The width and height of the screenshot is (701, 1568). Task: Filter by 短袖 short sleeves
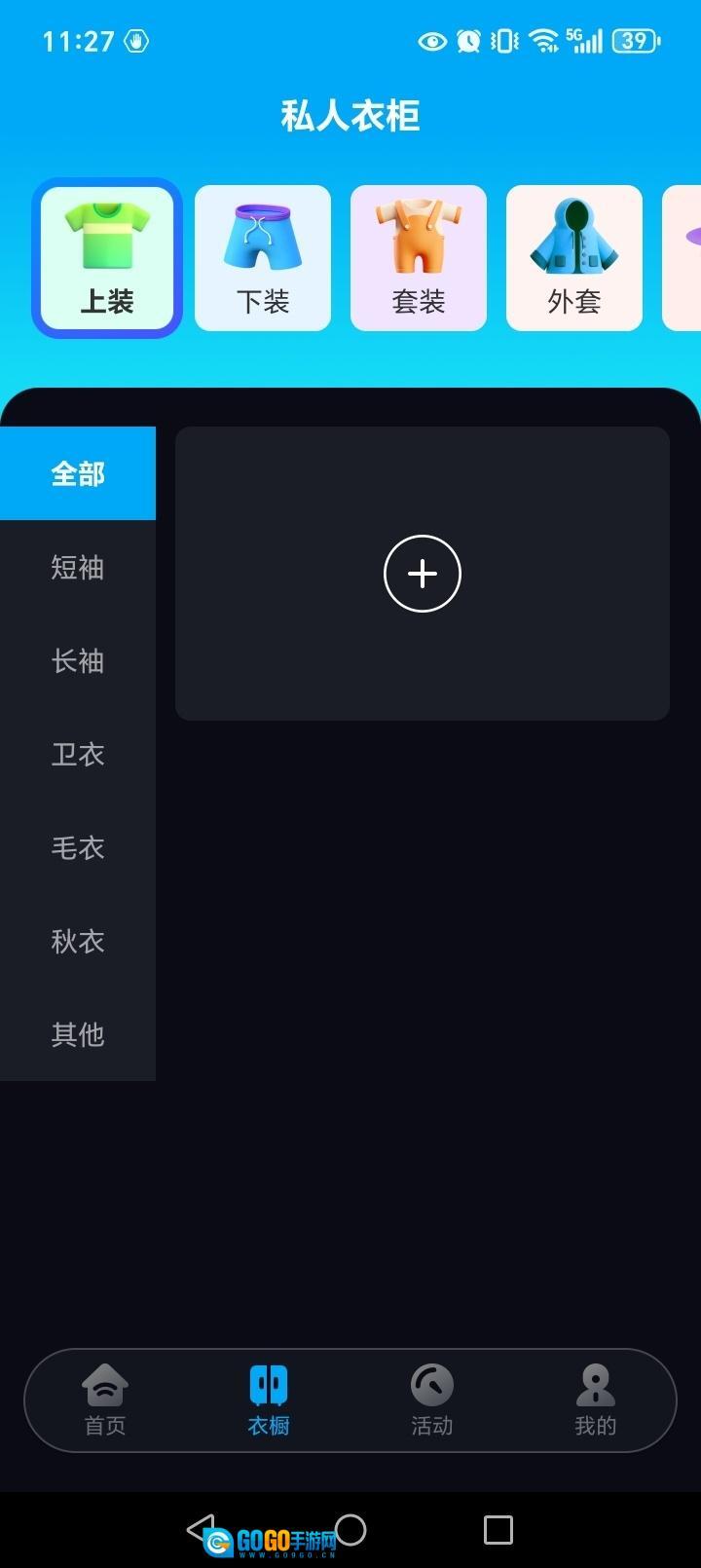(x=78, y=567)
